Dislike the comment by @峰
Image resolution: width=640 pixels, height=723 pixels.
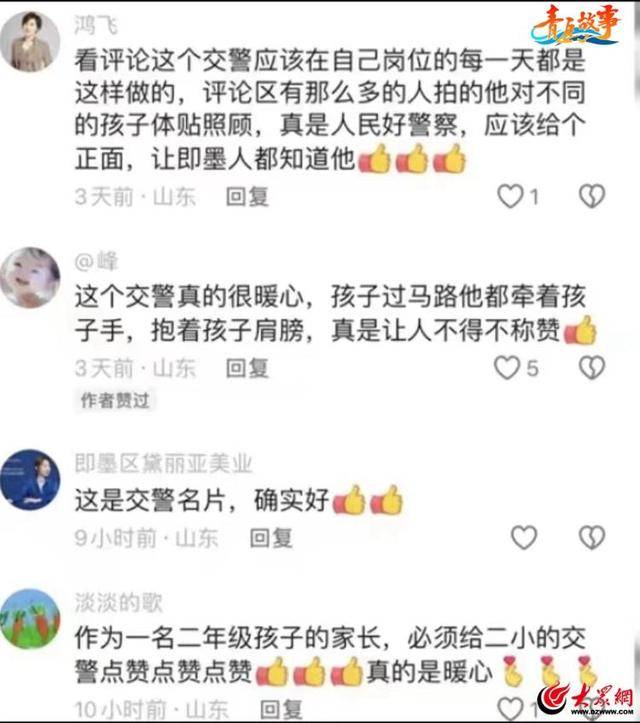coord(596,369)
